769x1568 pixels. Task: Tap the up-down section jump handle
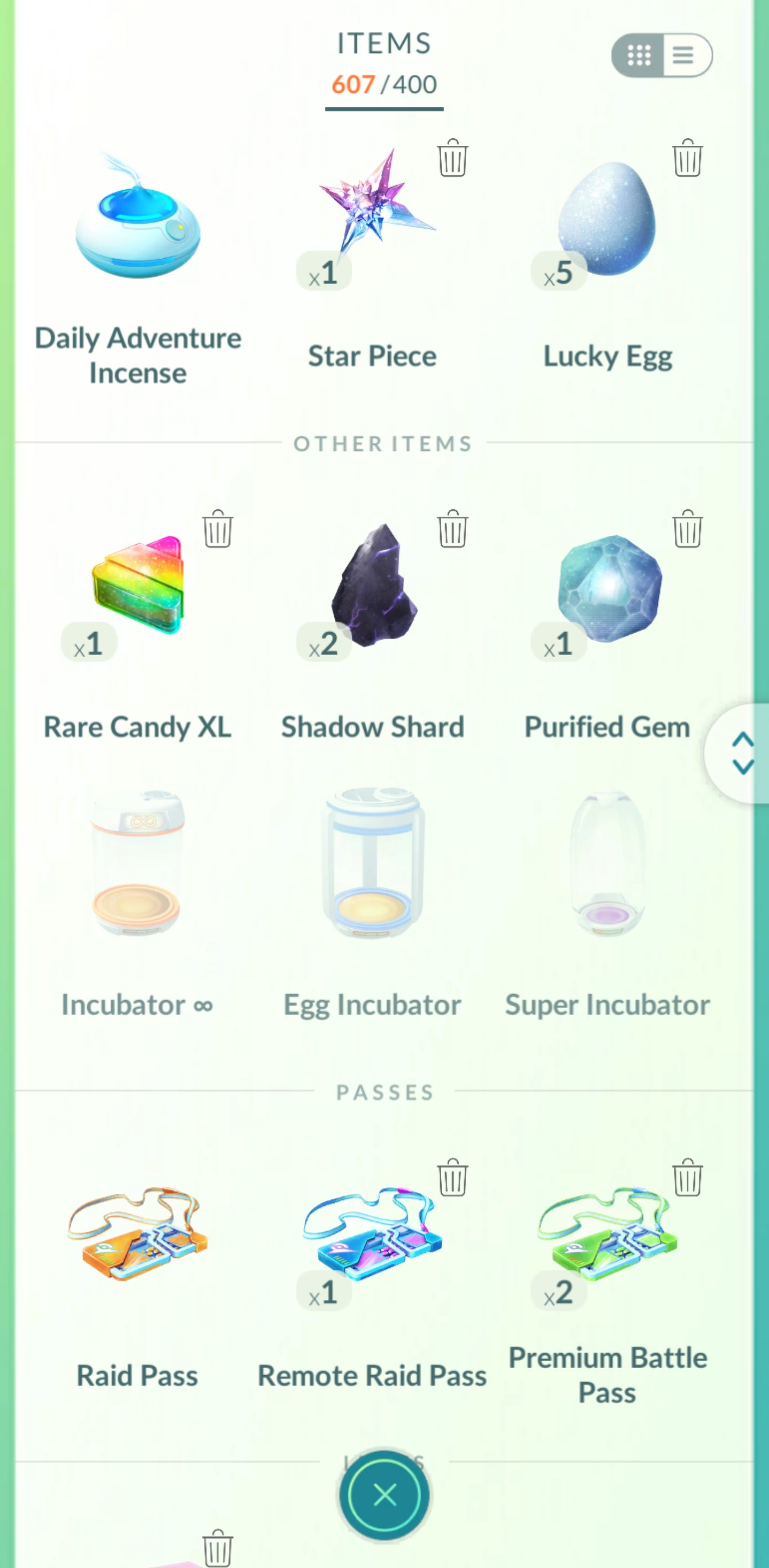742,754
